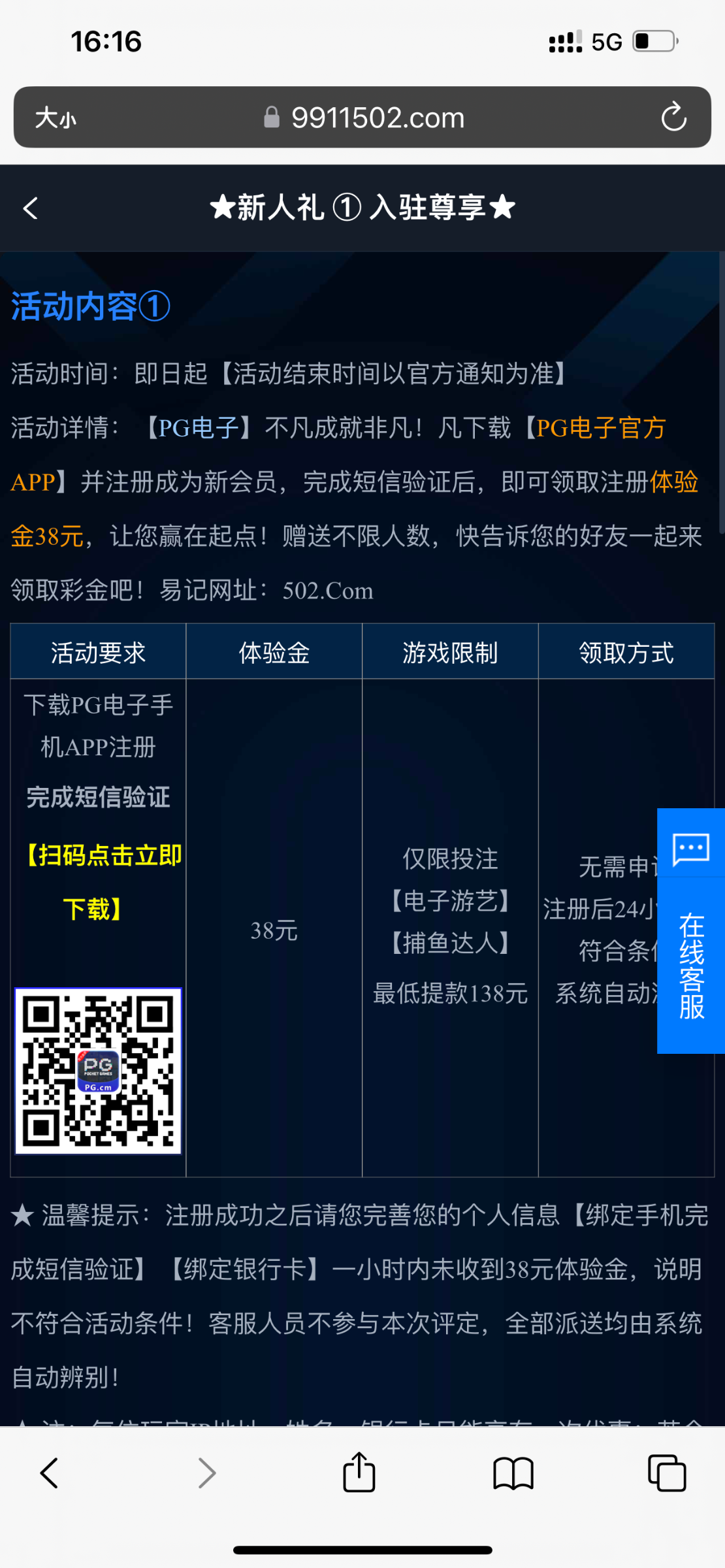Tap the 大小 text size button
The height and width of the screenshot is (1568, 725).
click(x=56, y=118)
